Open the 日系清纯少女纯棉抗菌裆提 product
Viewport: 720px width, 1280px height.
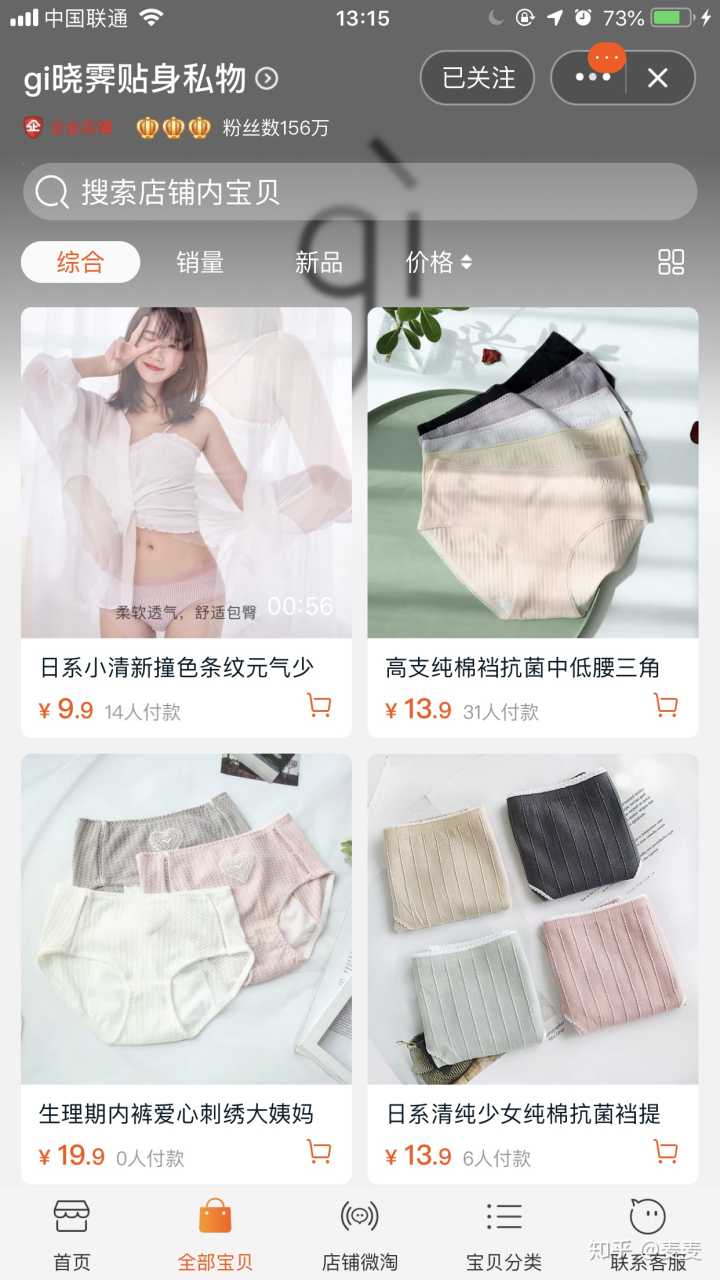click(x=532, y=918)
